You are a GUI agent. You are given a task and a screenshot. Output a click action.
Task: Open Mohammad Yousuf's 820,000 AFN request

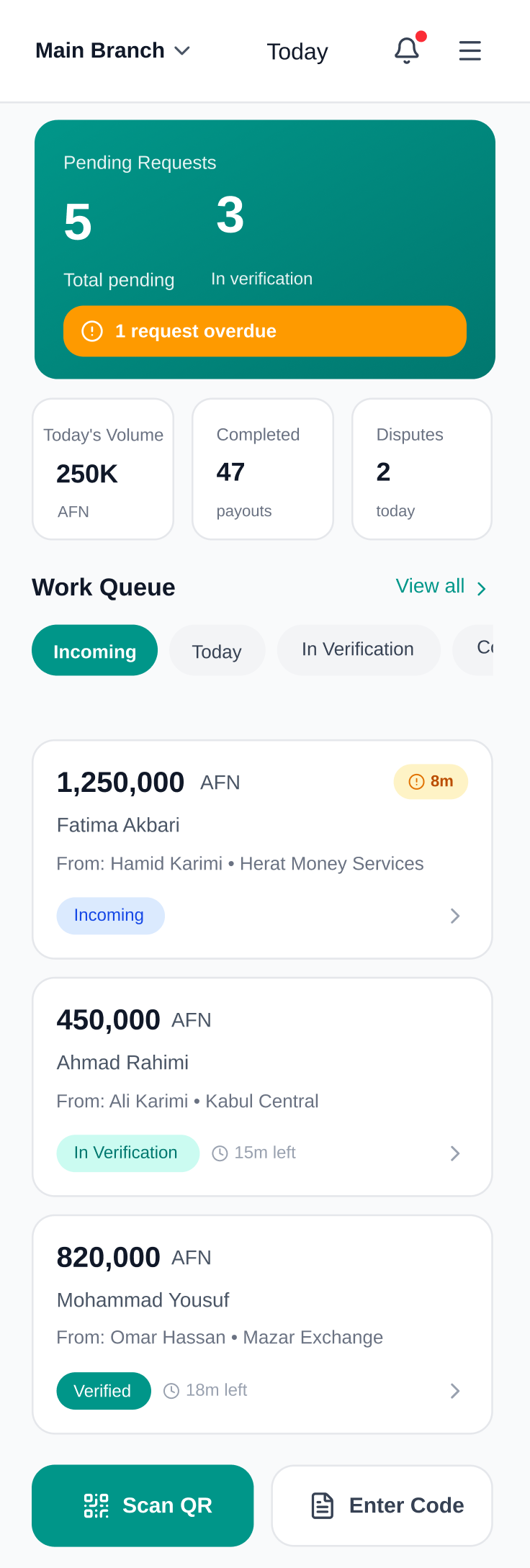[262, 1324]
